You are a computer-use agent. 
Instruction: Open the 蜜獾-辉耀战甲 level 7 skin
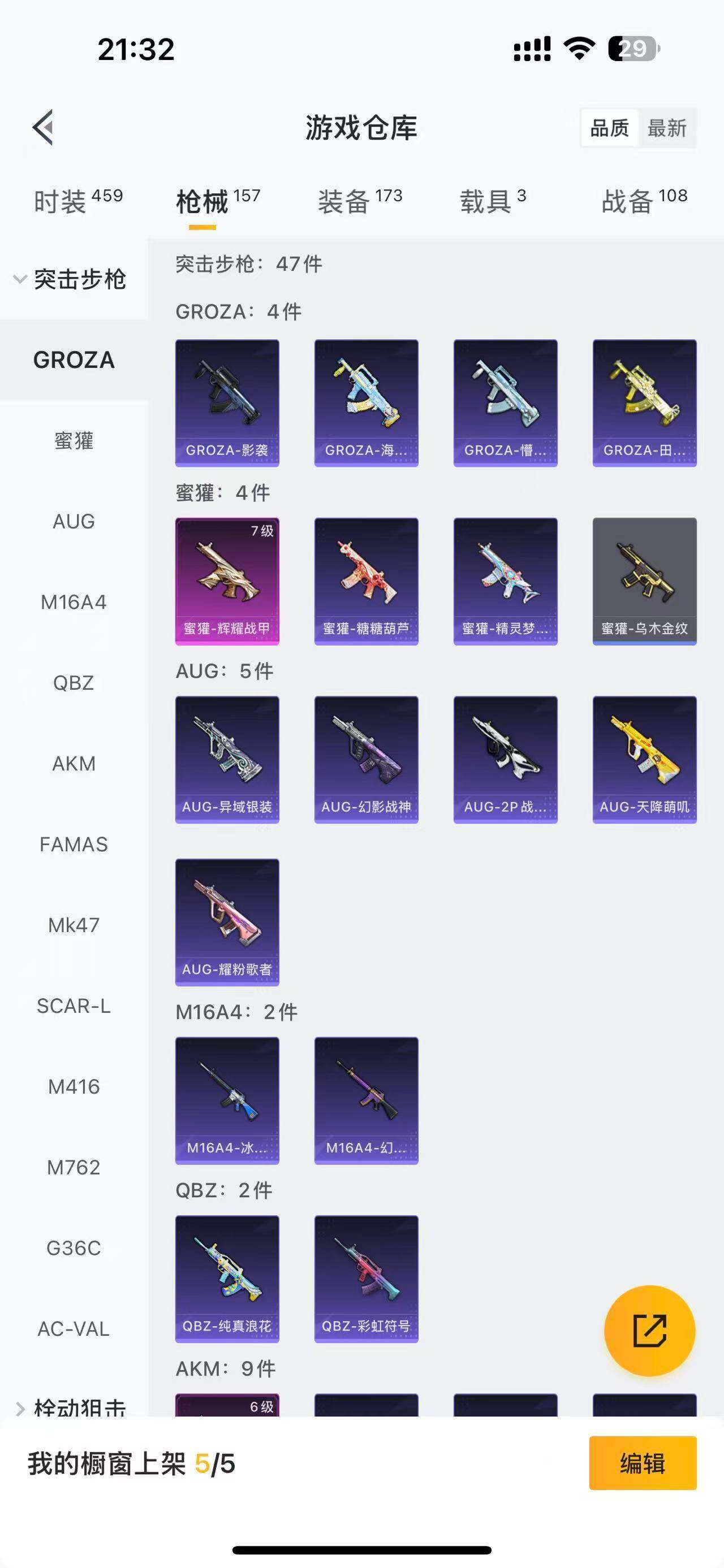tap(227, 581)
